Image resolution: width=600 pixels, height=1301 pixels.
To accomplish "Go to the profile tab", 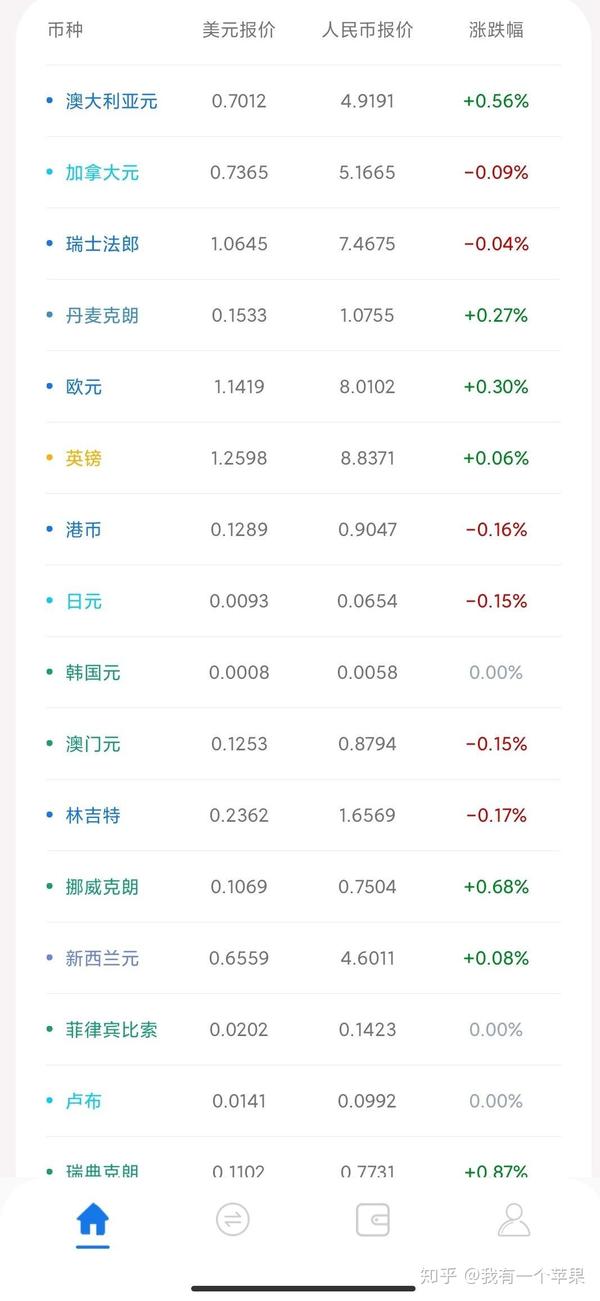I will click(513, 1220).
